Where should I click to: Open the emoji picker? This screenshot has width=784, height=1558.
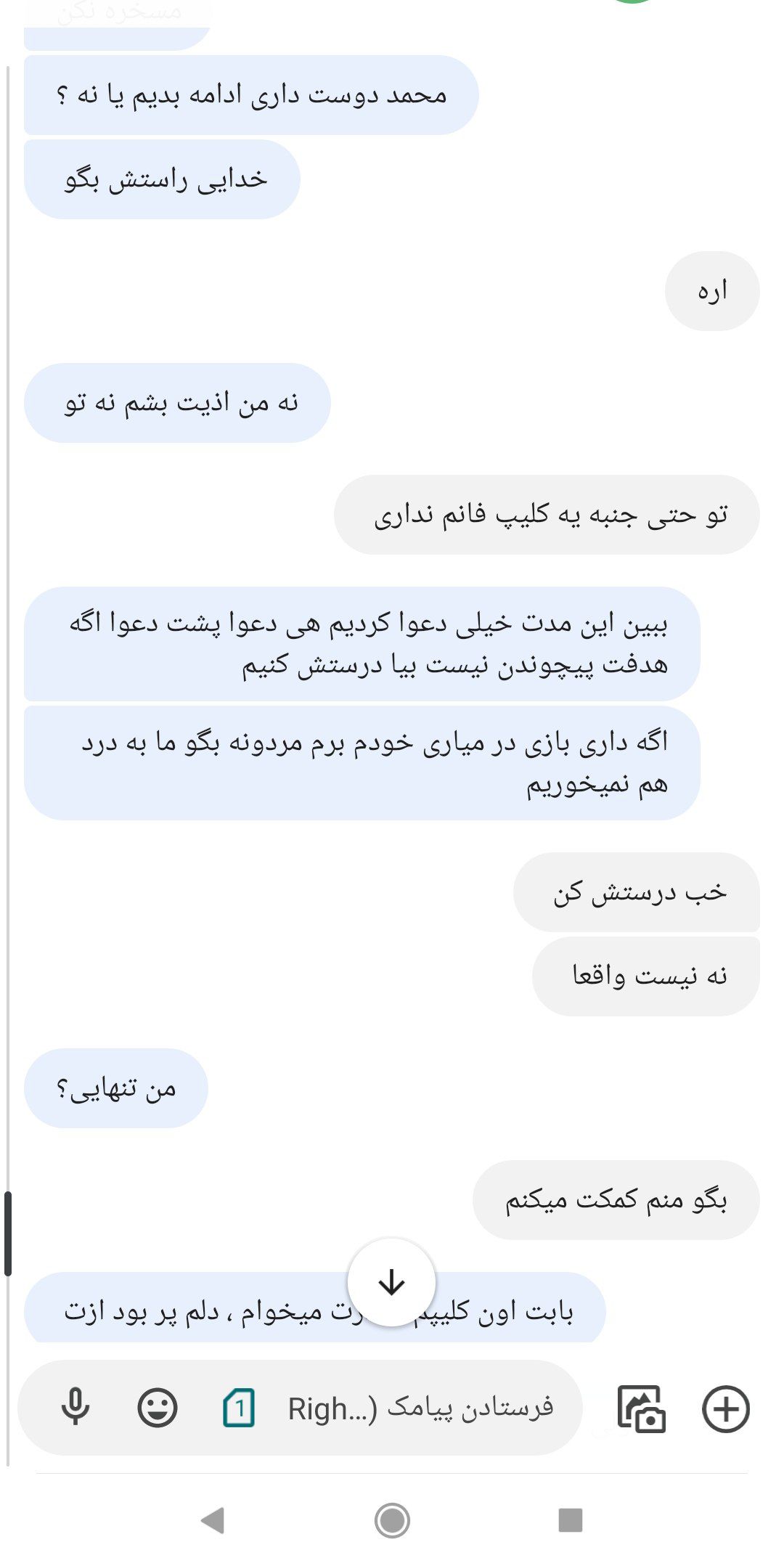point(158,1408)
